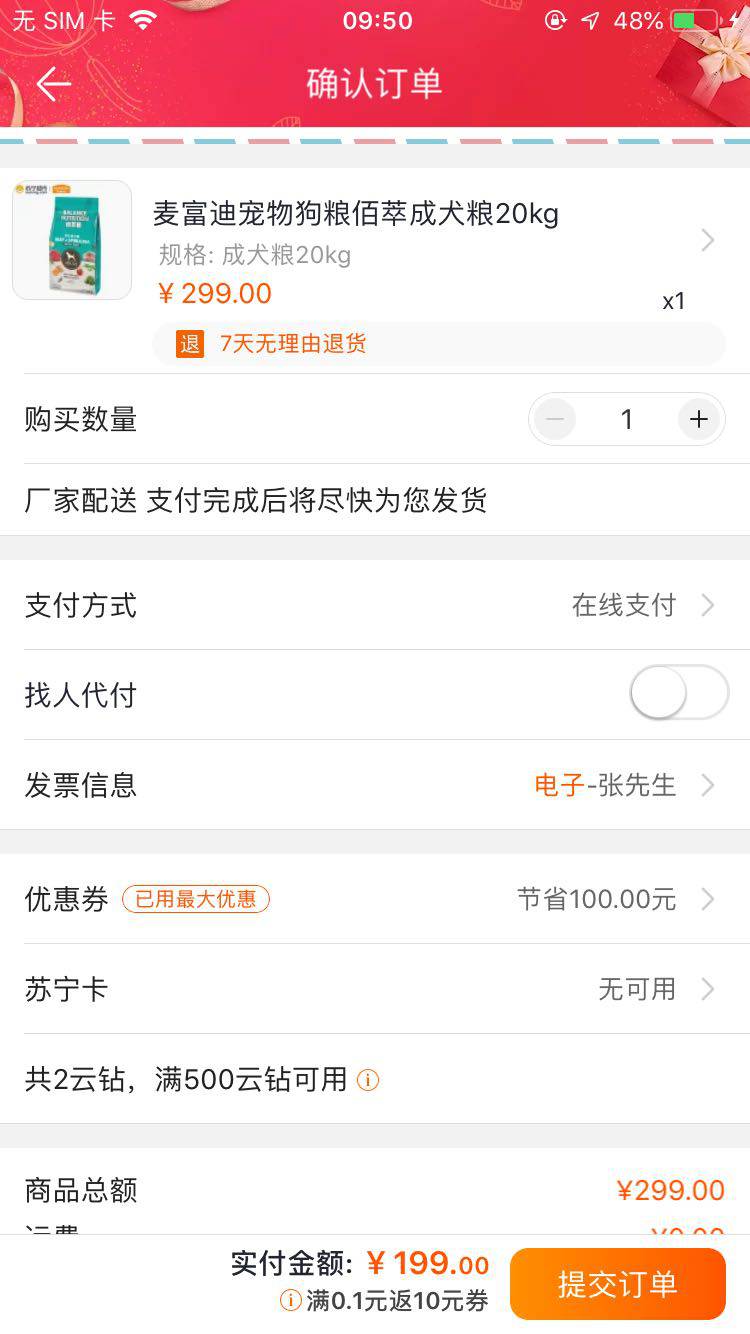Click the 退 return-policy badge icon

point(189,343)
